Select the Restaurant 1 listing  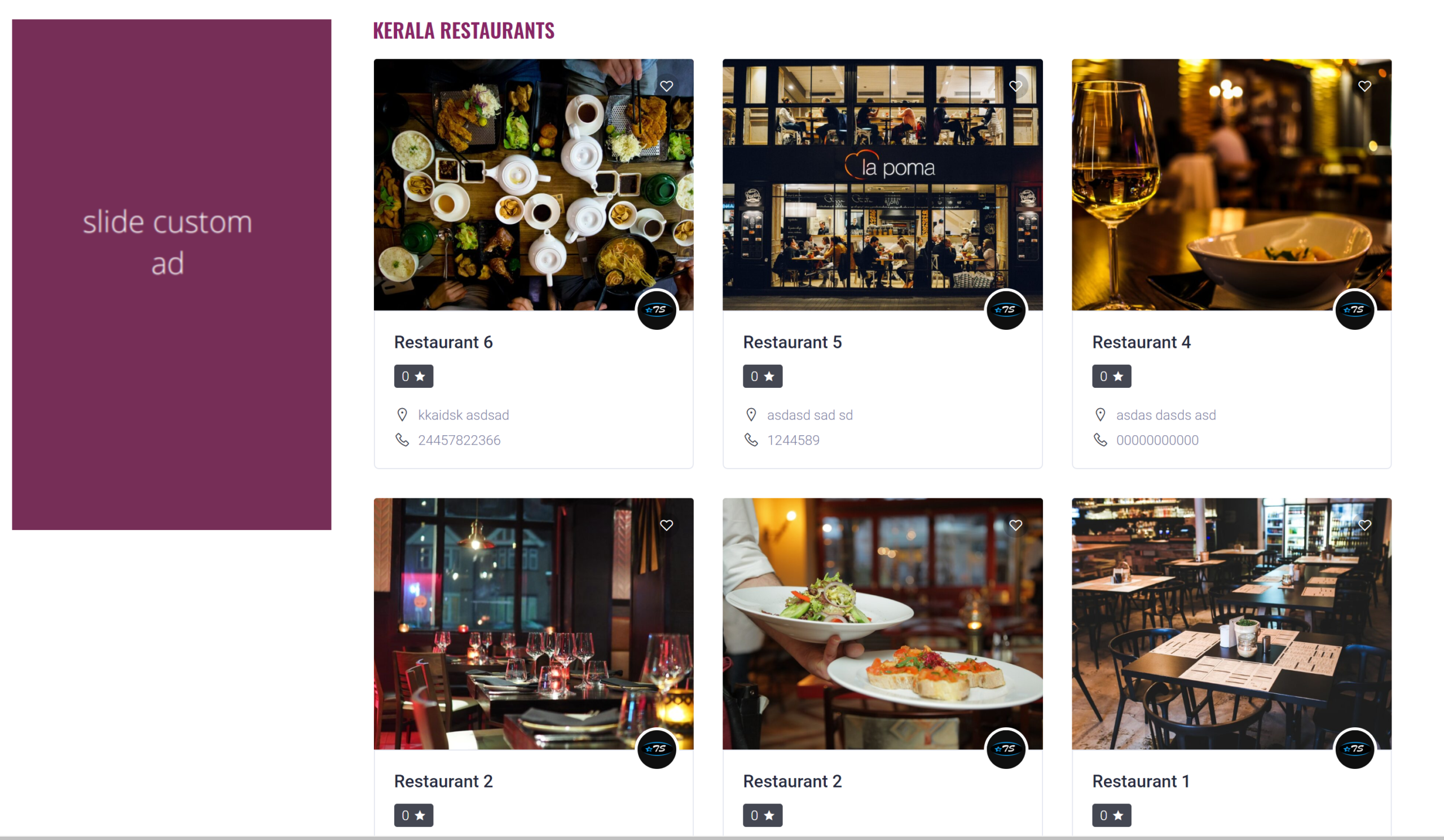click(x=1141, y=781)
